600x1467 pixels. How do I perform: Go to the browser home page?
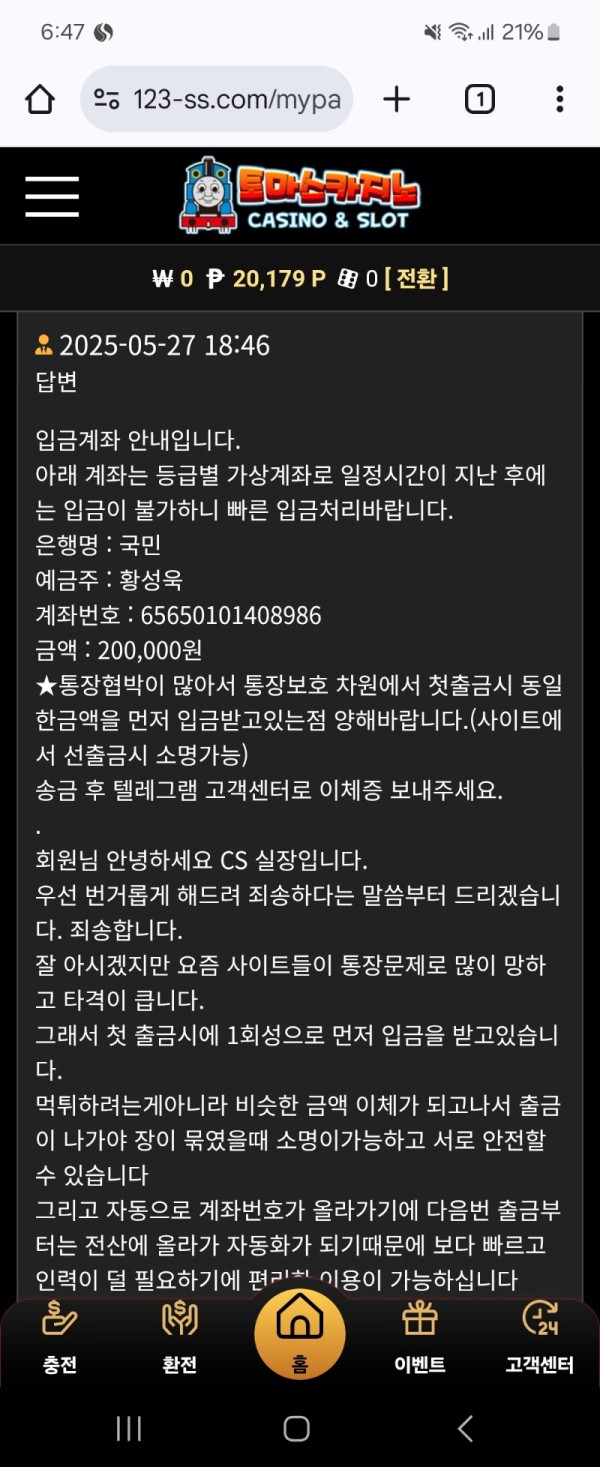coord(40,99)
